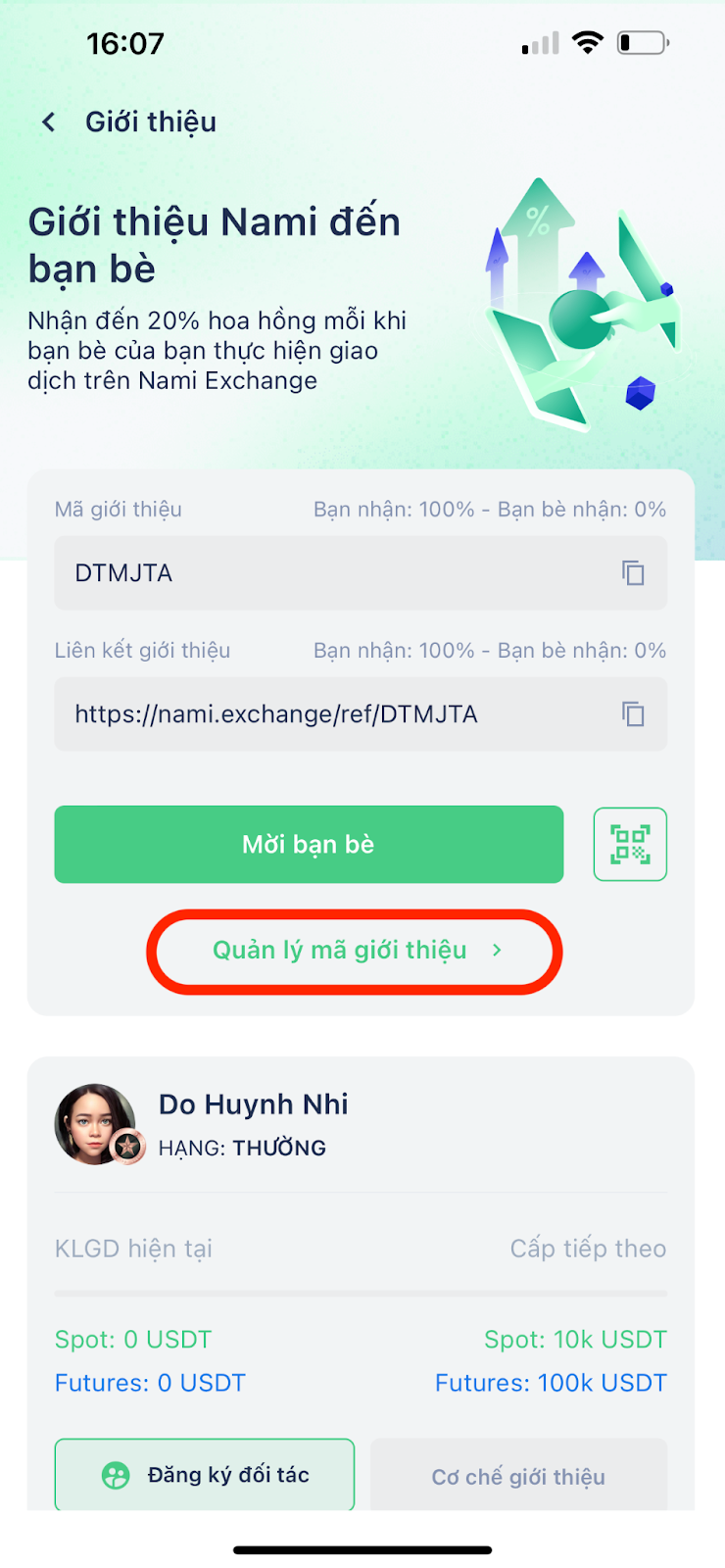The image size is (725, 1568).
Task: Open Quản lý mã giới thiệu
Action: 356,951
